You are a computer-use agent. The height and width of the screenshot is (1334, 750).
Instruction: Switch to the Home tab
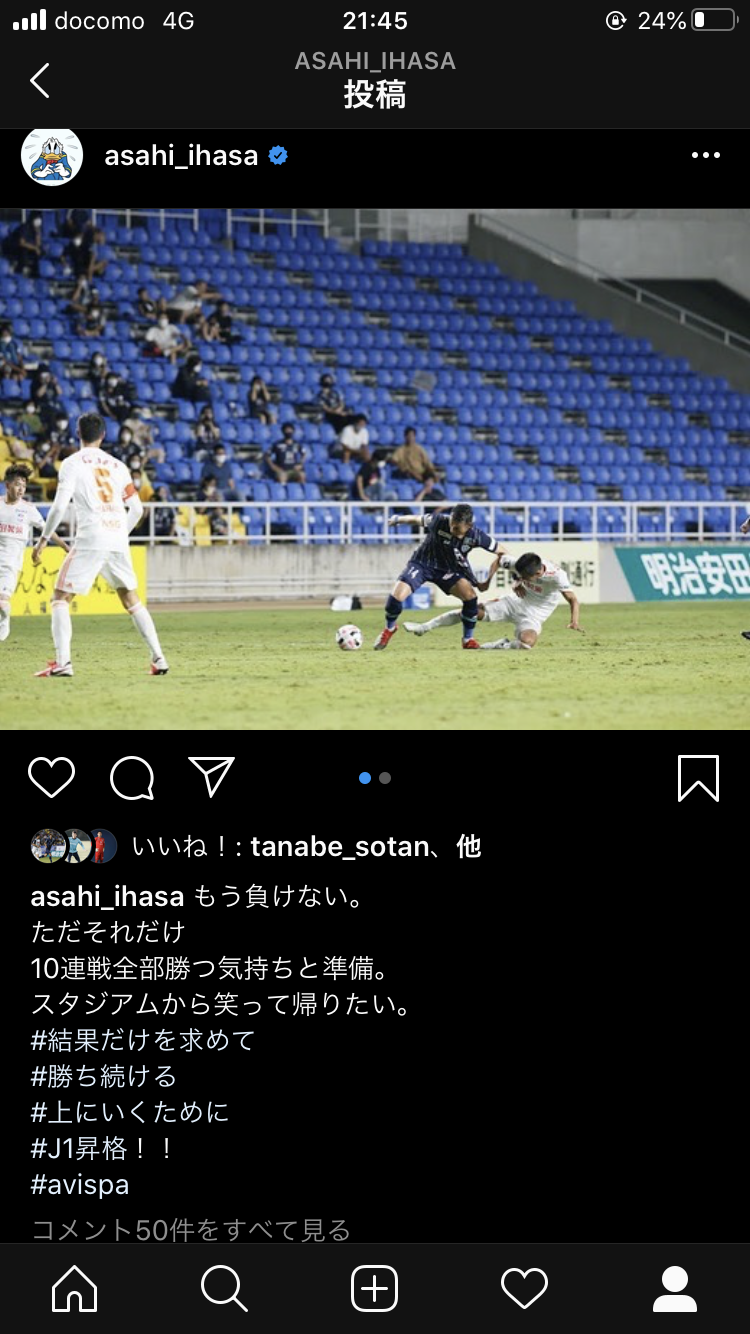point(75,1289)
